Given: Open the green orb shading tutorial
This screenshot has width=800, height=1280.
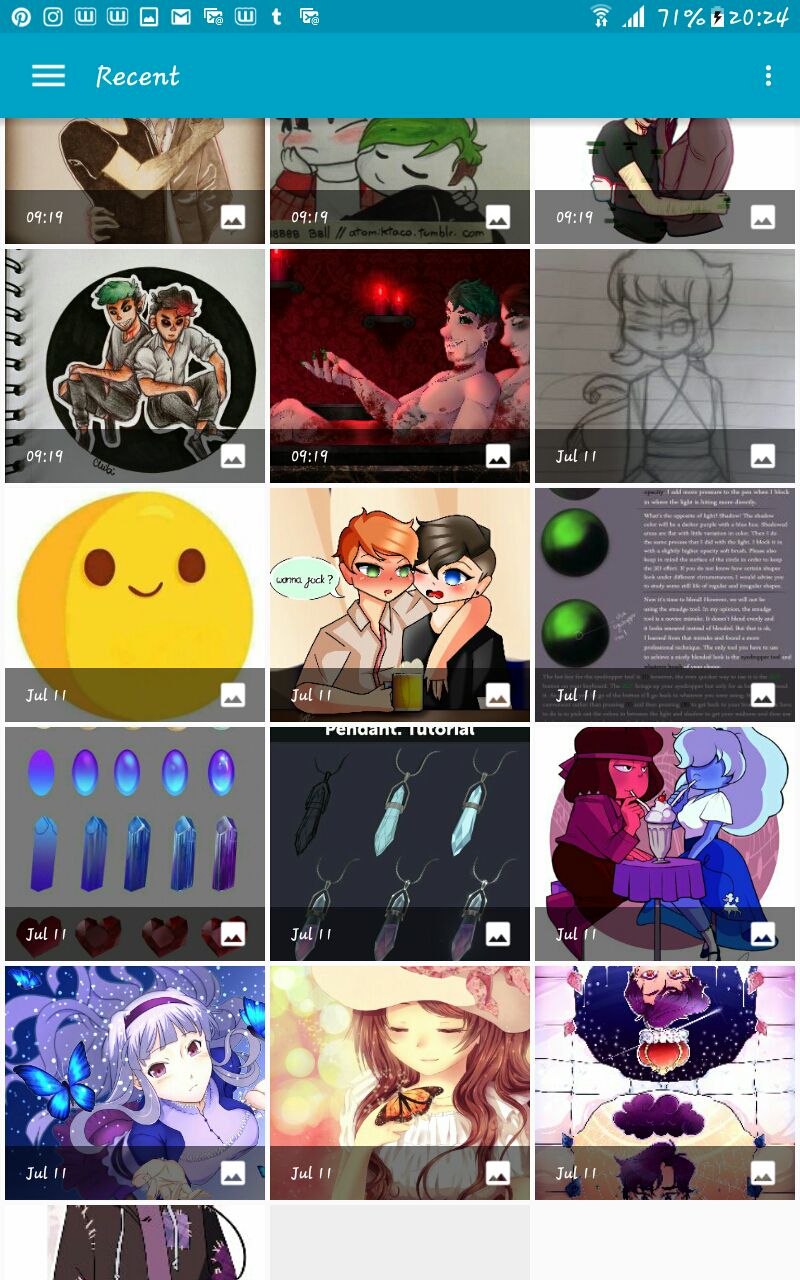Looking at the screenshot, I should tap(665, 605).
